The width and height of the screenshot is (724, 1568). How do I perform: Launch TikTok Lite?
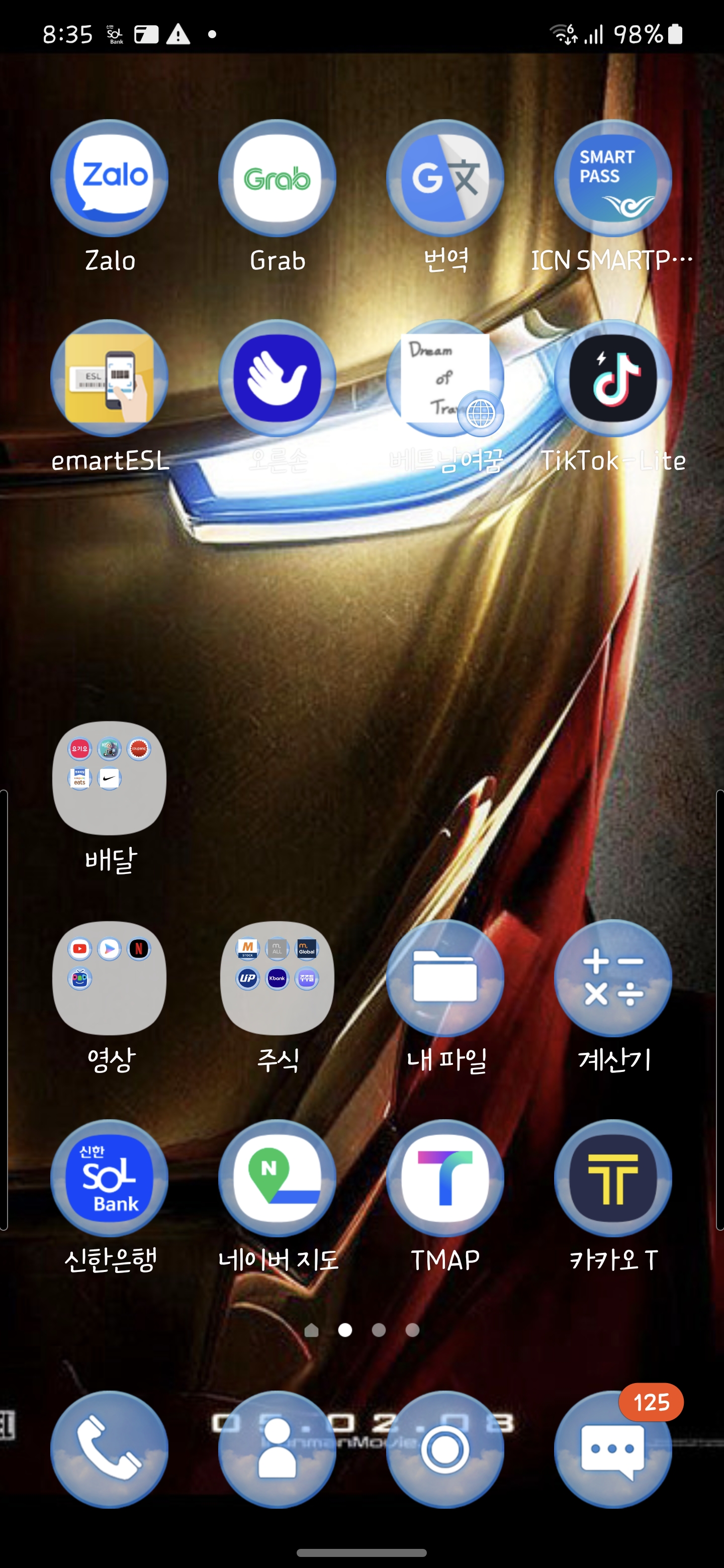[612, 378]
